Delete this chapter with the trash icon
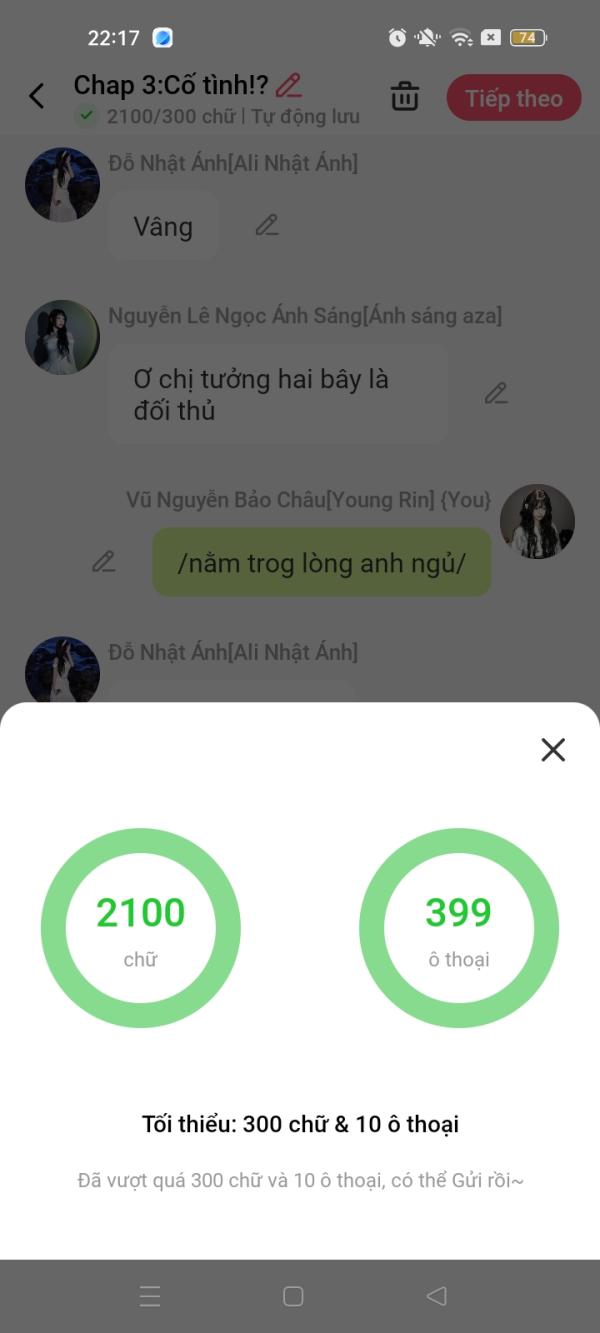 [x=405, y=97]
